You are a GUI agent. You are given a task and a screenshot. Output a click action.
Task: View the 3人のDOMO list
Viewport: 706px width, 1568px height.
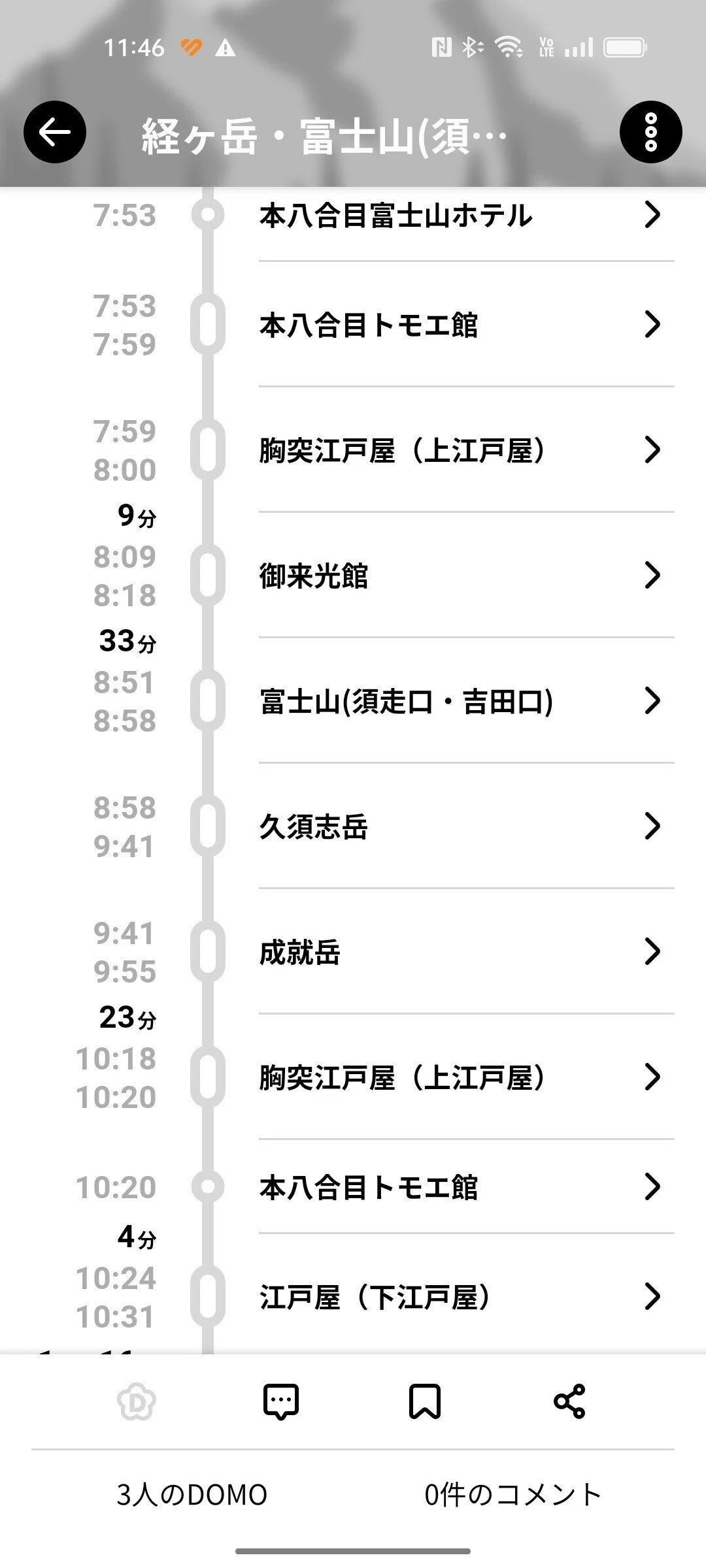tap(192, 1495)
